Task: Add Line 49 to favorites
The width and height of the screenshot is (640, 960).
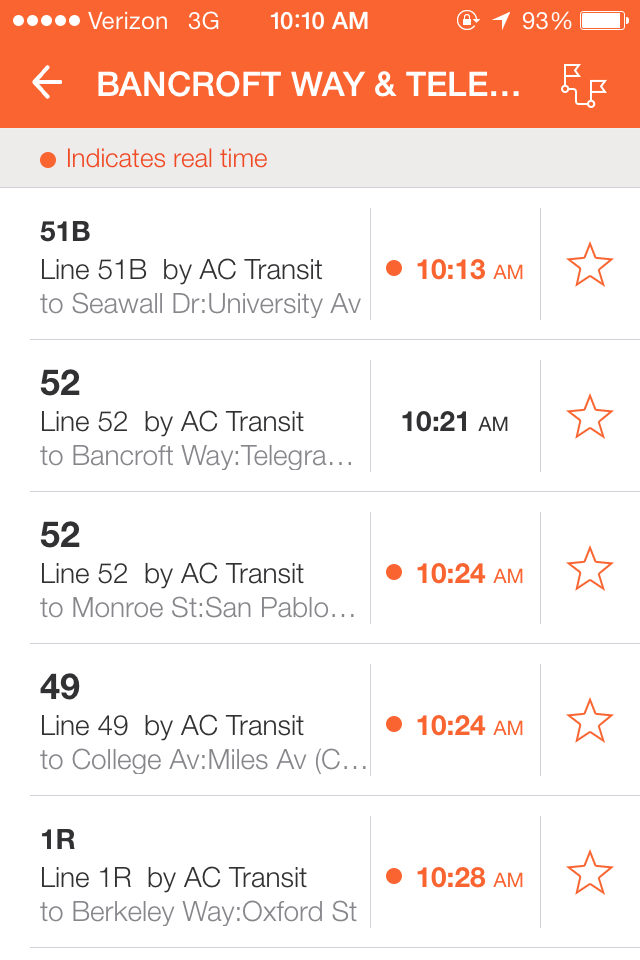Action: (589, 721)
